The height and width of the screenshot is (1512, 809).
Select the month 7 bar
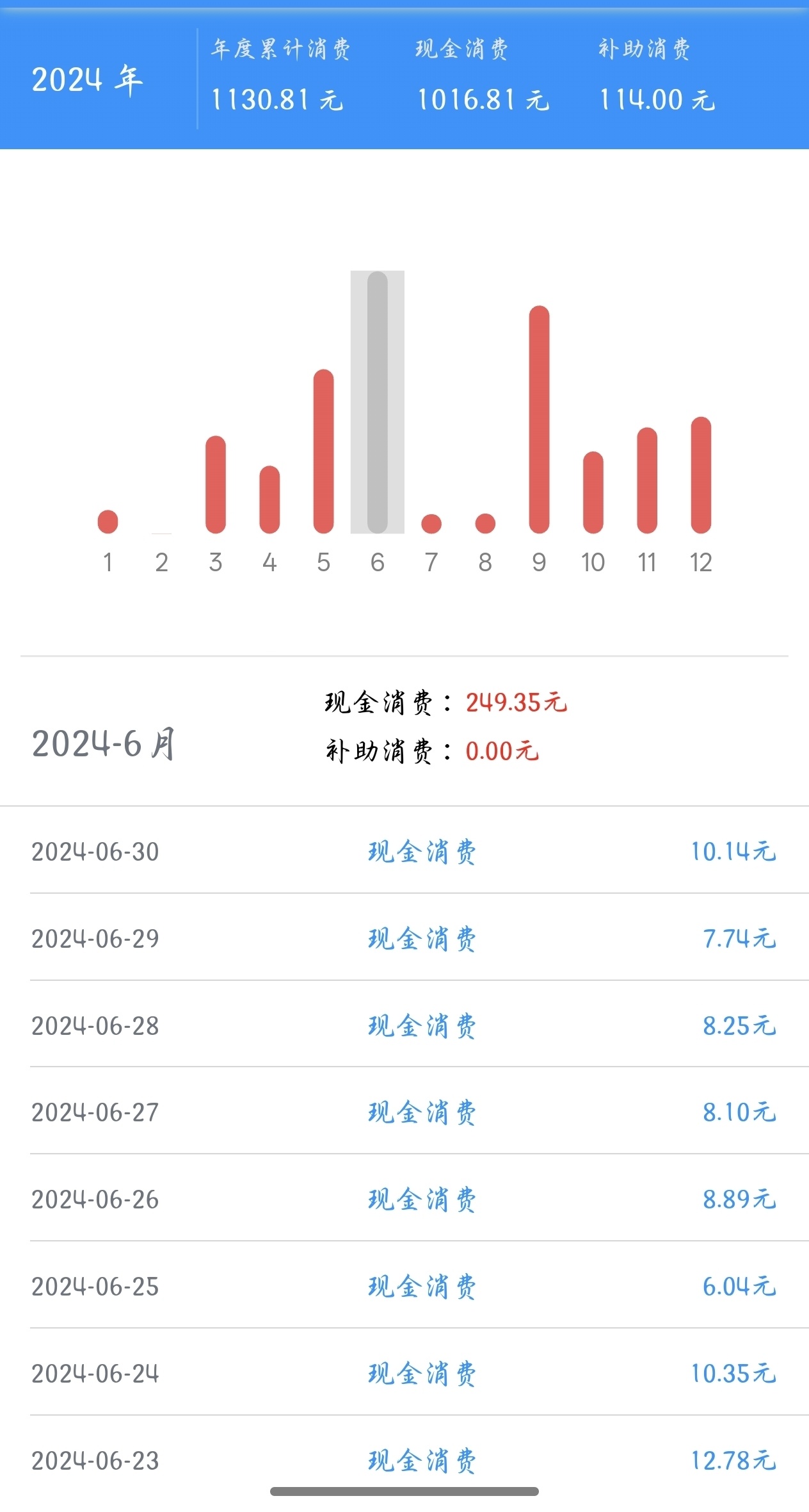coord(431,523)
